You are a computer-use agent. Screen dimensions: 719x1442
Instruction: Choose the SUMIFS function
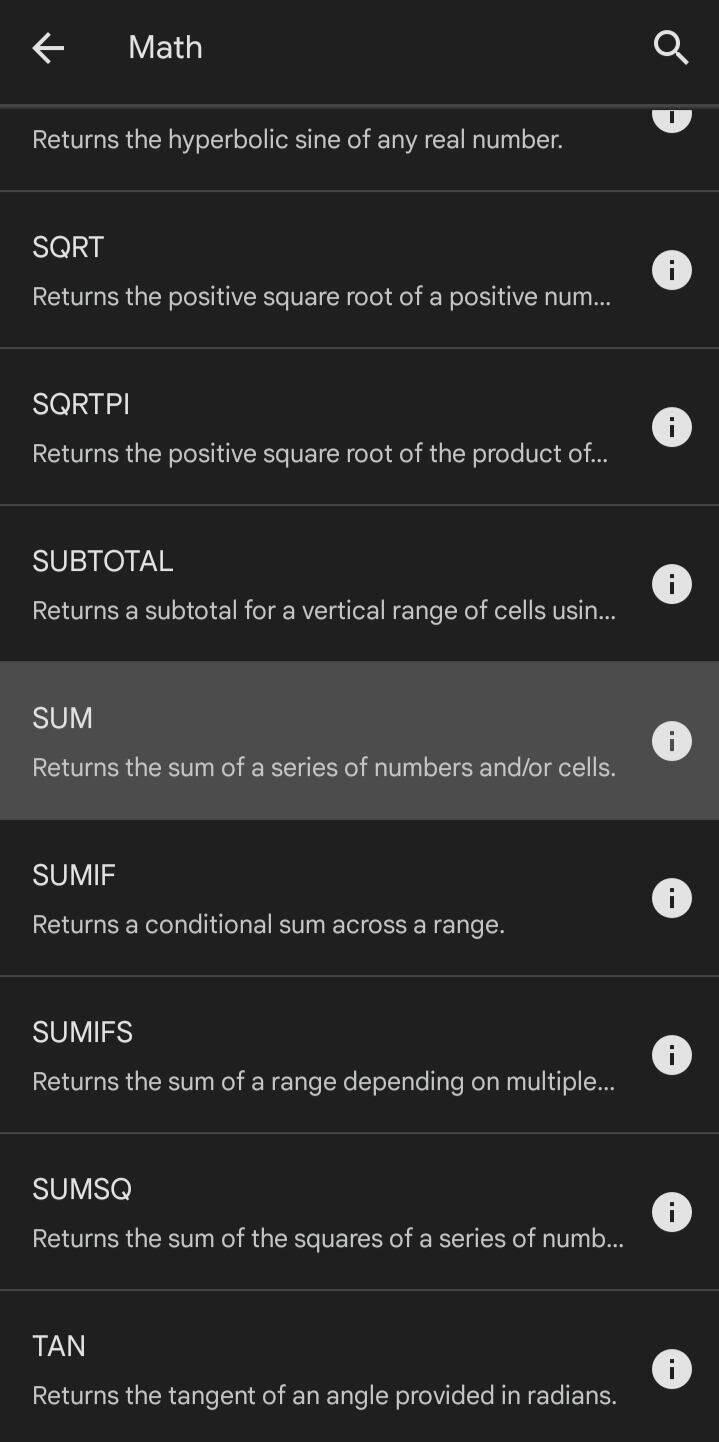pos(320,1055)
